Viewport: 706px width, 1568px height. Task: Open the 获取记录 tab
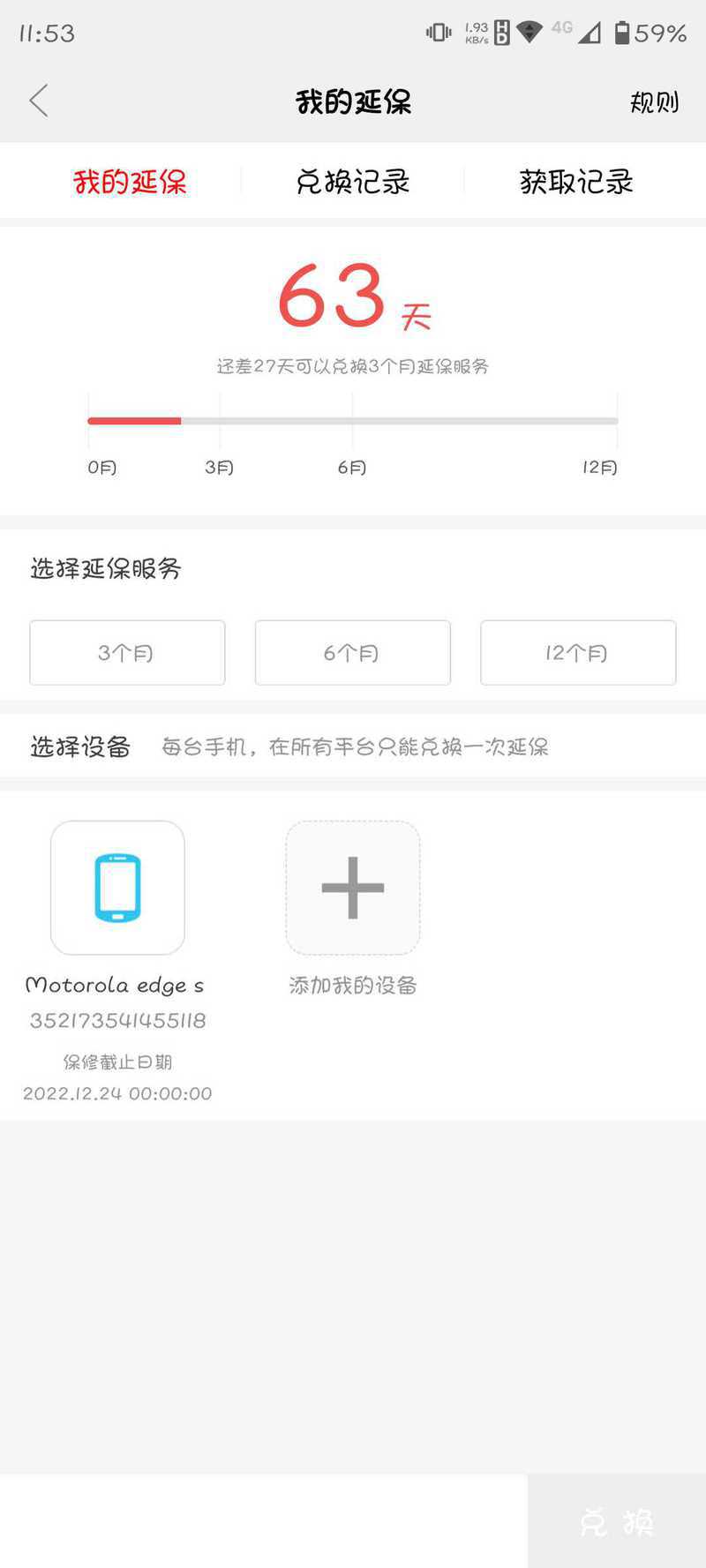point(576,182)
